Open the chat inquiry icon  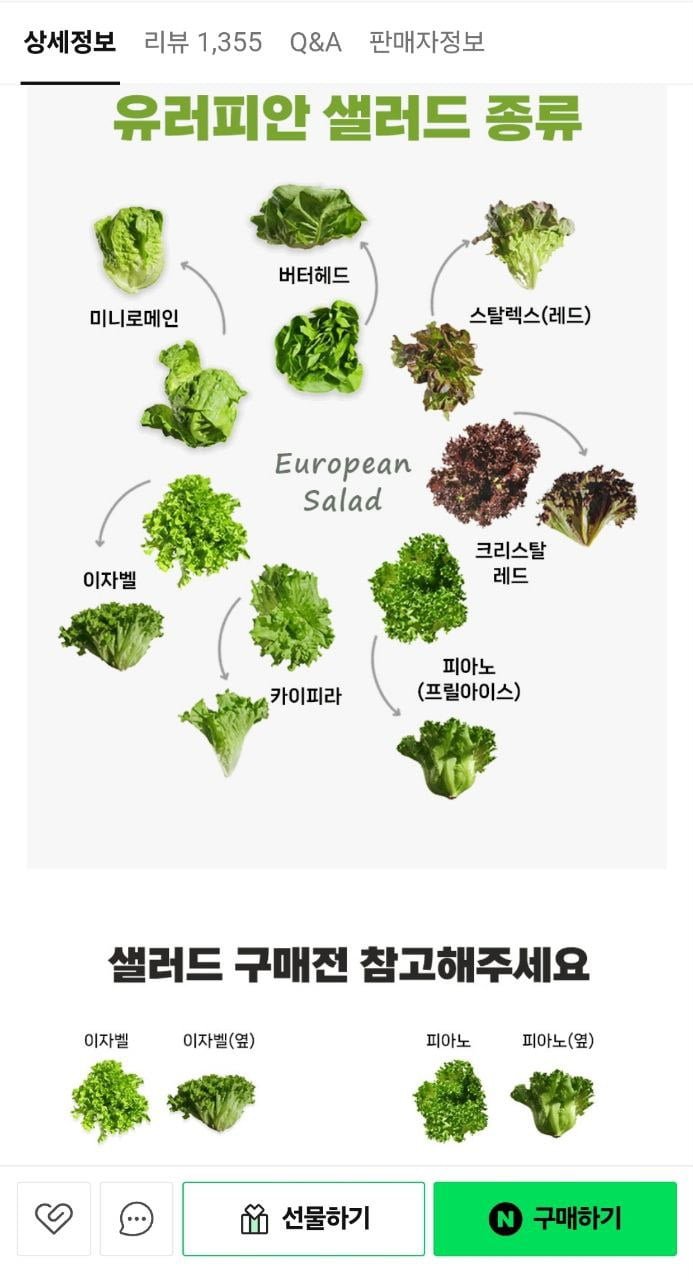tap(136, 1218)
